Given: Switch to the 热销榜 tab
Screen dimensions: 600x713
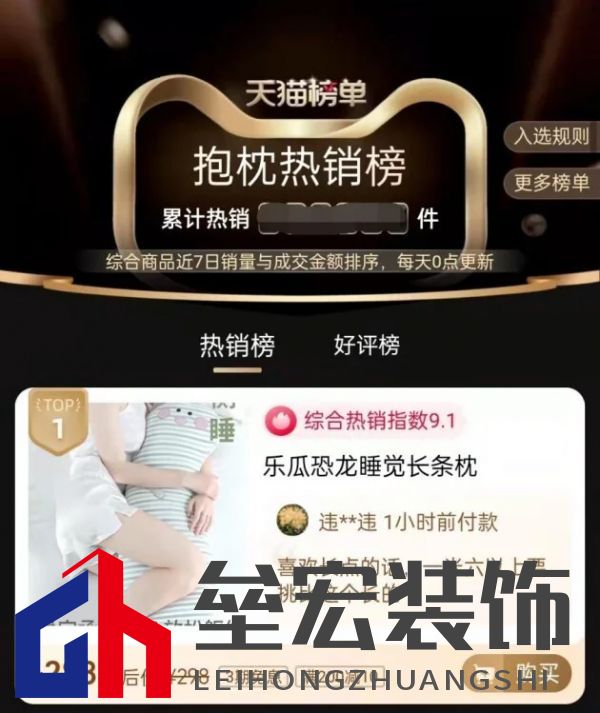Looking at the screenshot, I should click(x=237, y=346).
